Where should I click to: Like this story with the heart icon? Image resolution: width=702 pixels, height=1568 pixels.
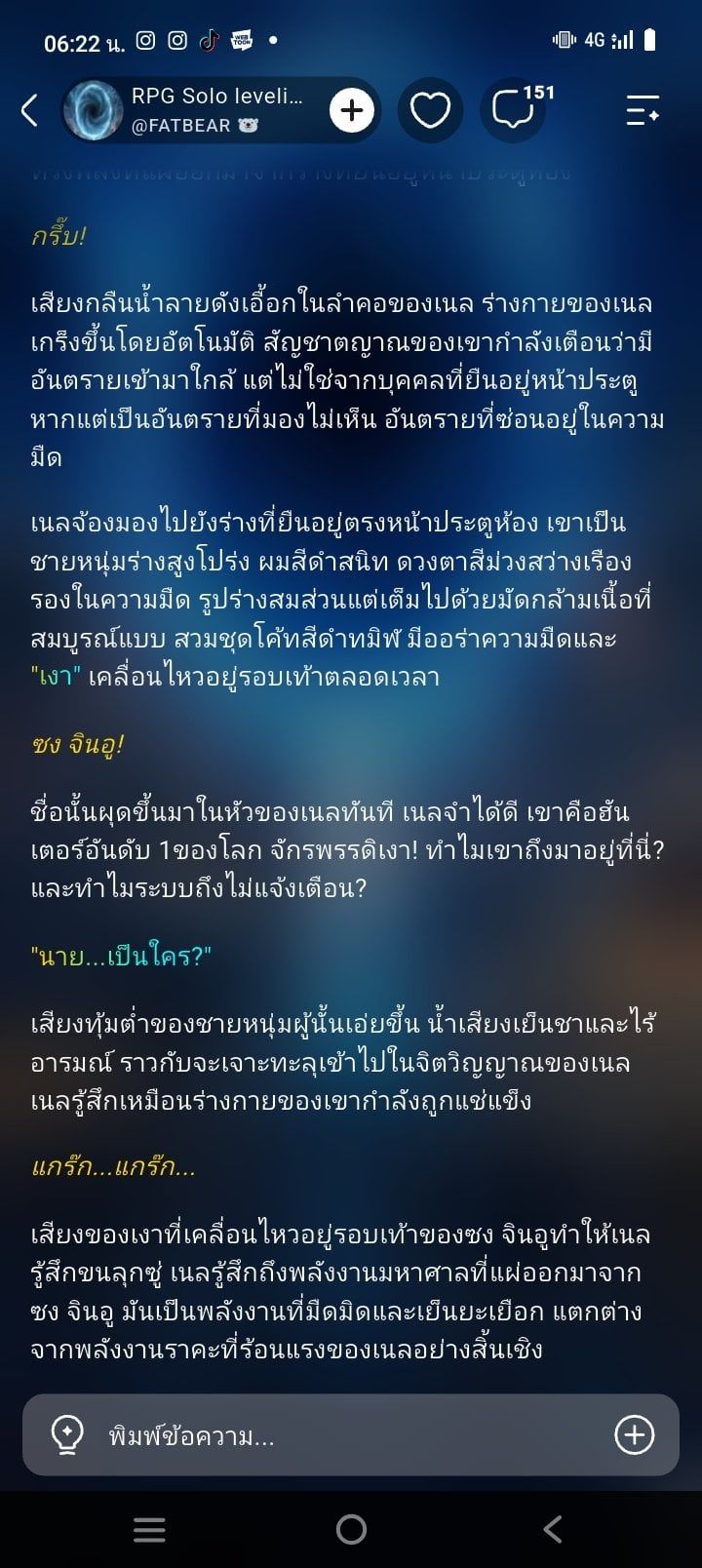(x=429, y=110)
